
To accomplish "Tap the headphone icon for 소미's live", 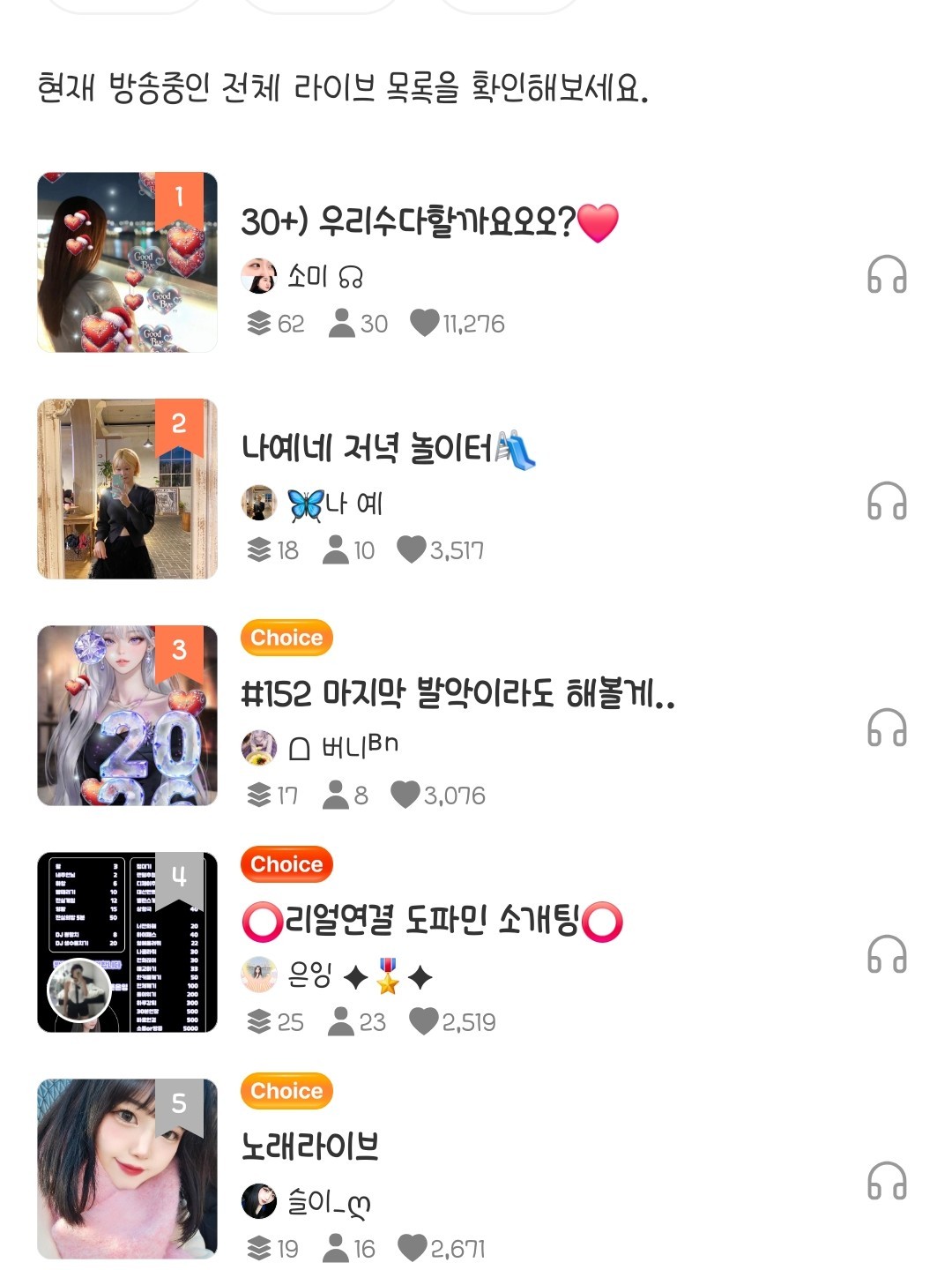I will (886, 274).
